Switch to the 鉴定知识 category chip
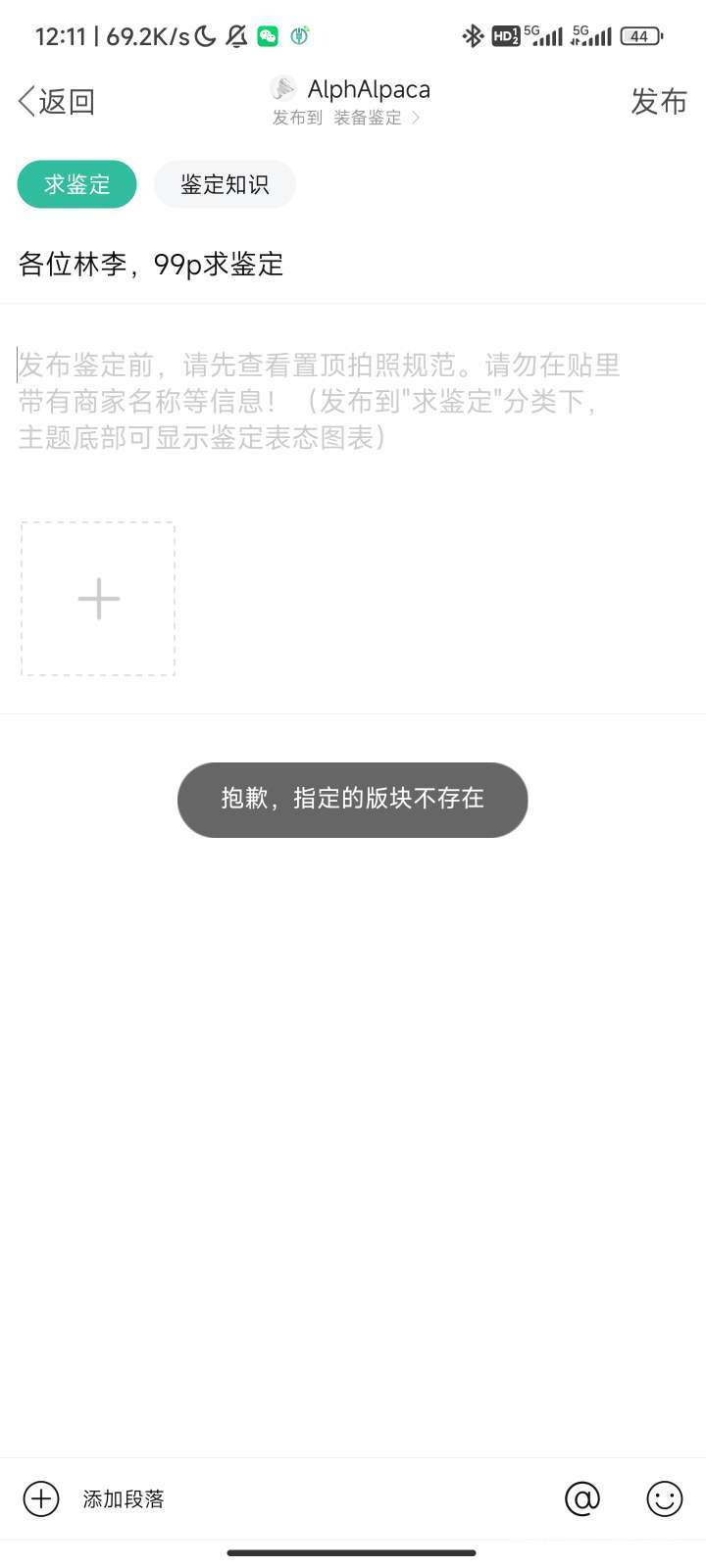This screenshot has width=706, height=1568. [225, 184]
